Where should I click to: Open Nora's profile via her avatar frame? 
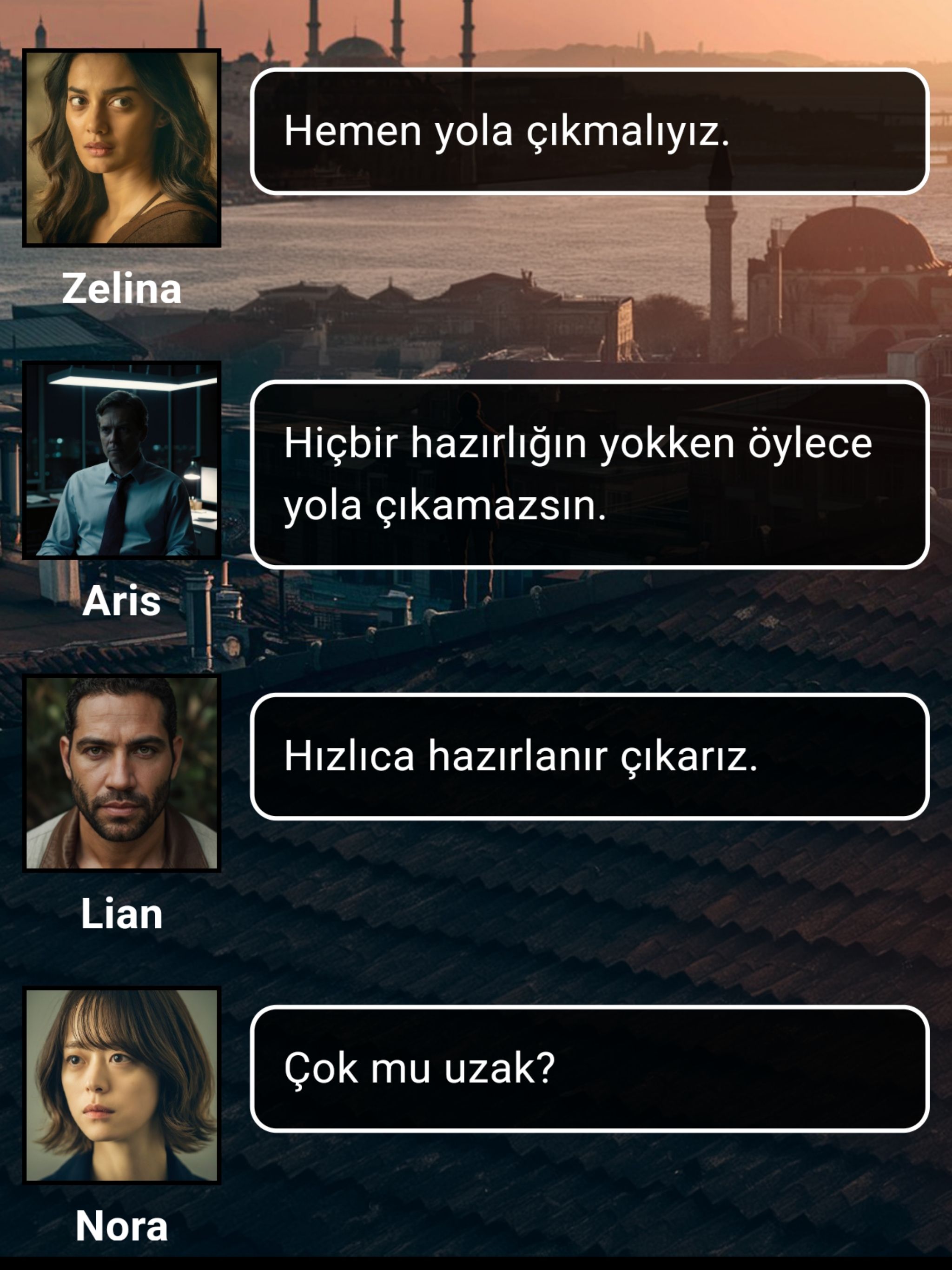click(121, 1085)
